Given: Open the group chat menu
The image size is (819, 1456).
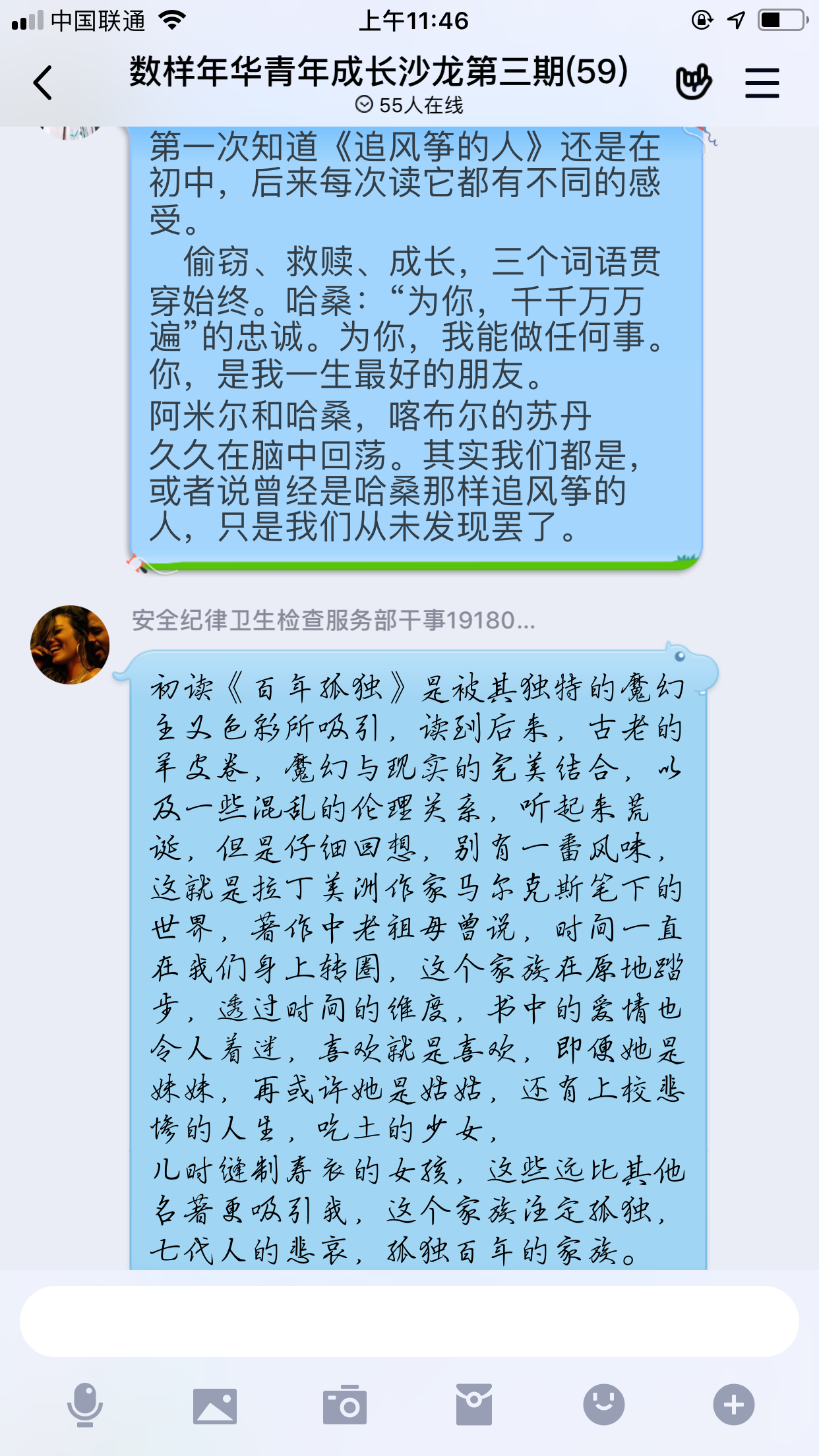Looking at the screenshot, I should tap(762, 83).
